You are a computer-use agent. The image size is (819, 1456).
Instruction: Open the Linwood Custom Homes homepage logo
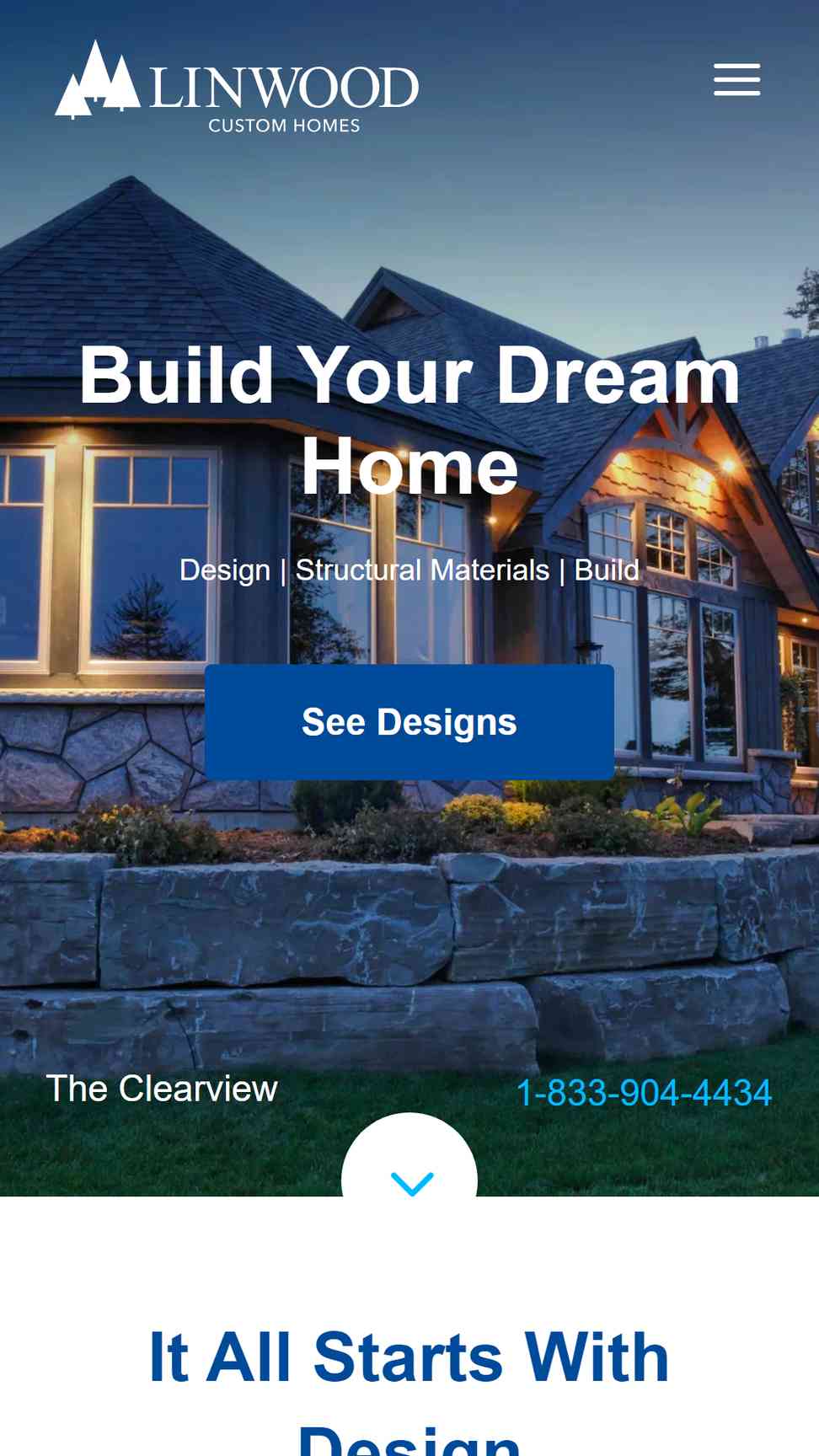[237, 88]
